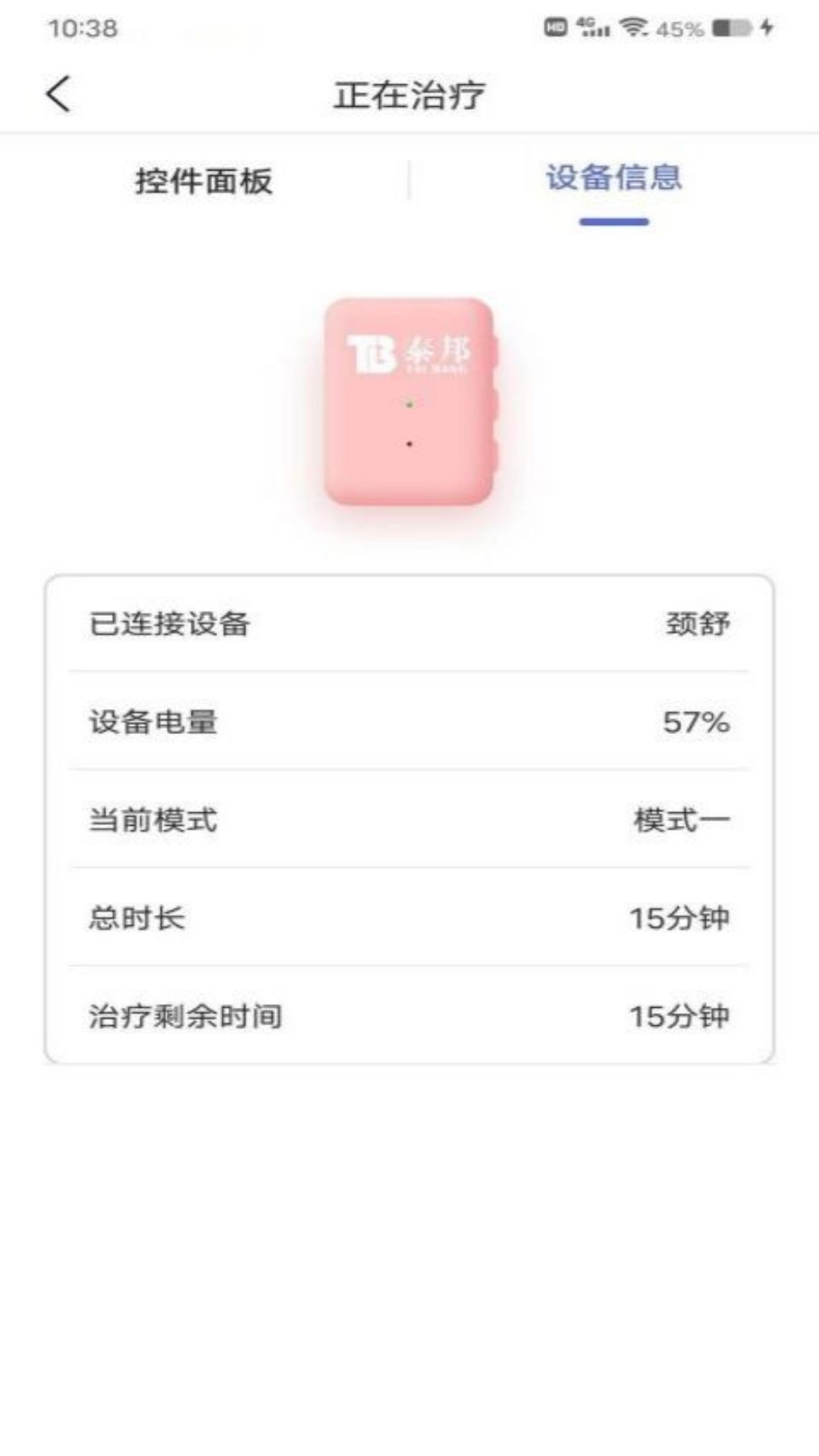Tap the charging lightning icon

(x=766, y=27)
